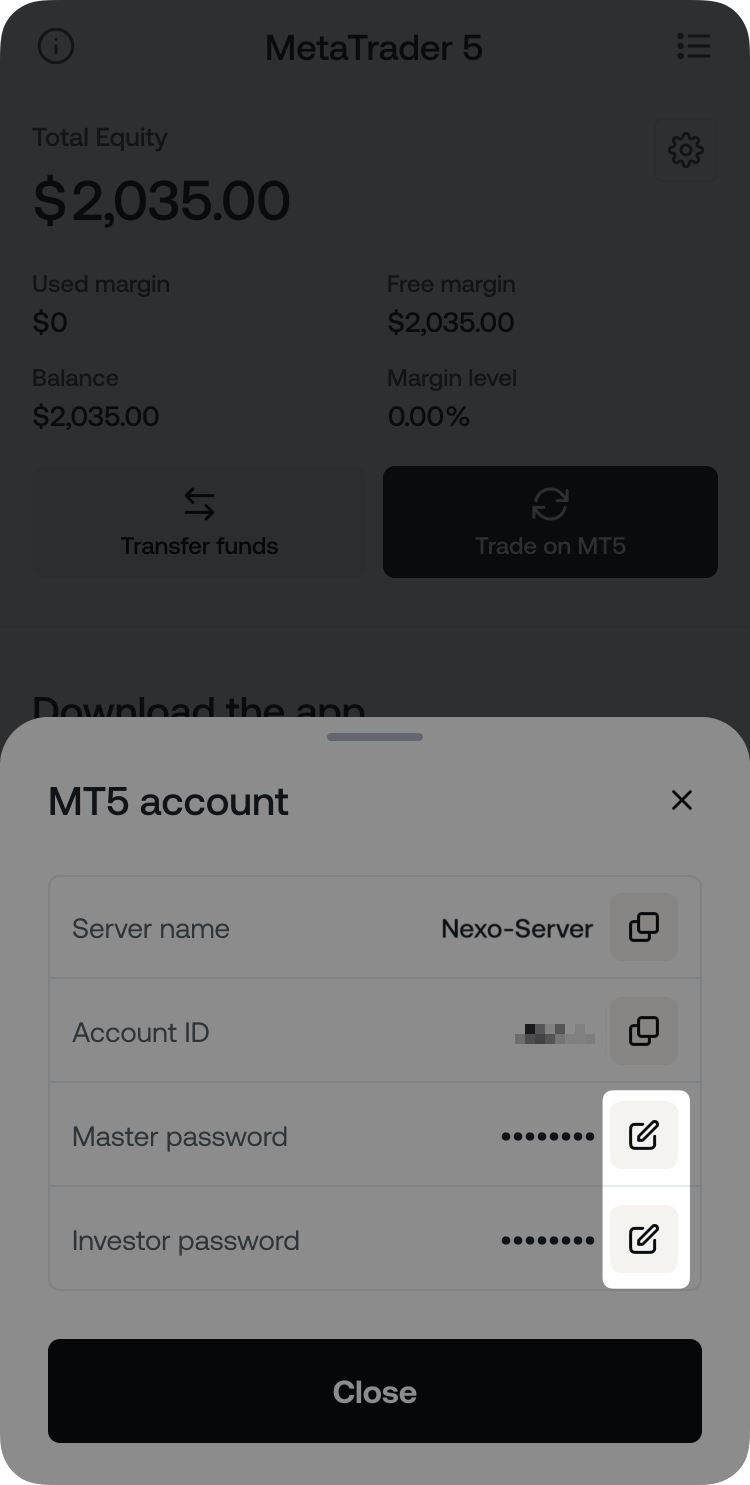The image size is (750, 1485).
Task: Copy the Server name value
Action: 644,927
